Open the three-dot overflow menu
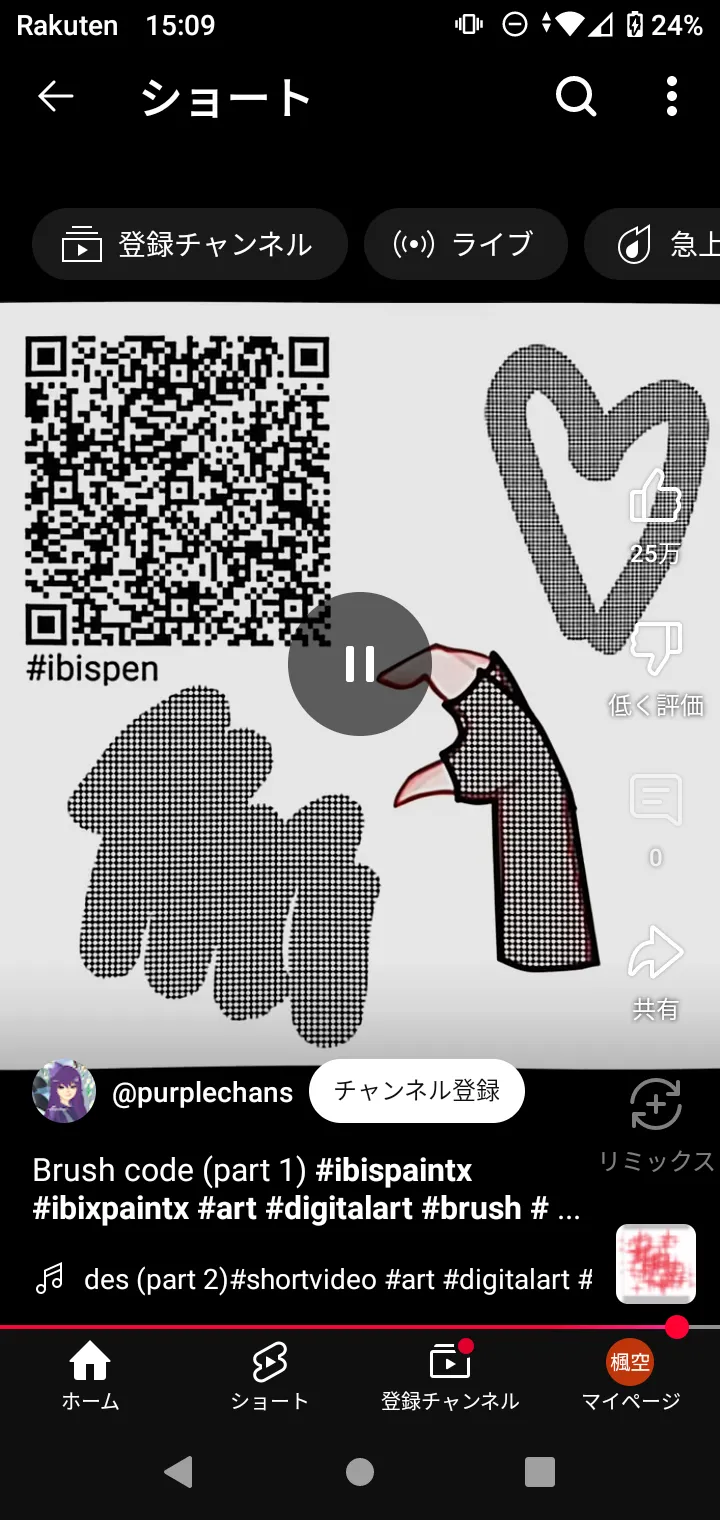 coord(672,97)
